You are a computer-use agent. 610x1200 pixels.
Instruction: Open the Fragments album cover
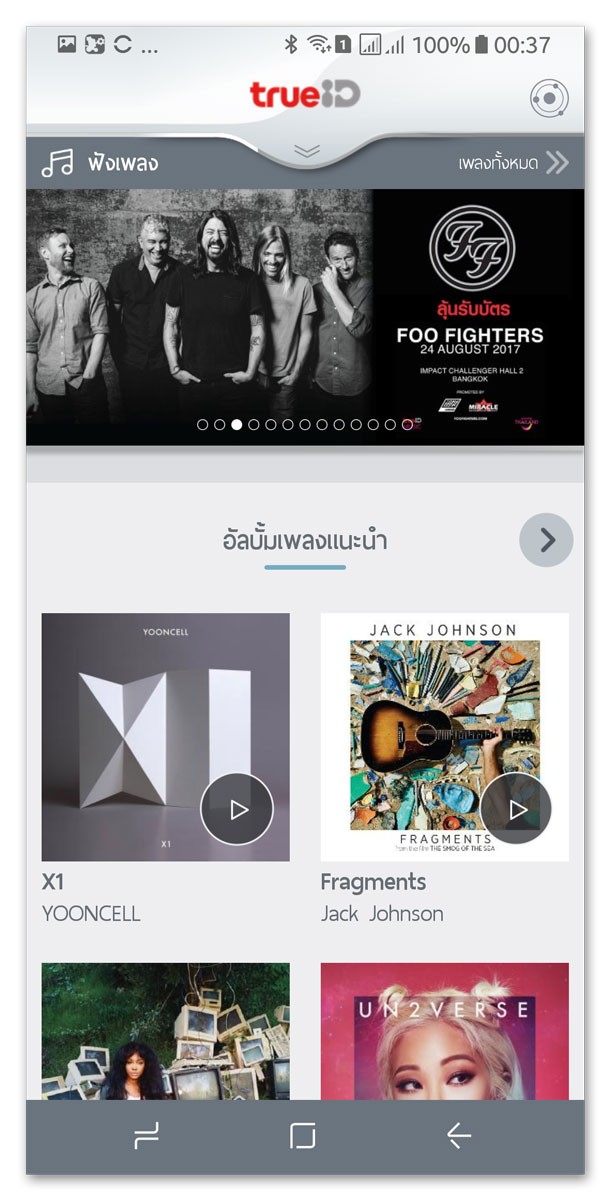[x=444, y=737]
